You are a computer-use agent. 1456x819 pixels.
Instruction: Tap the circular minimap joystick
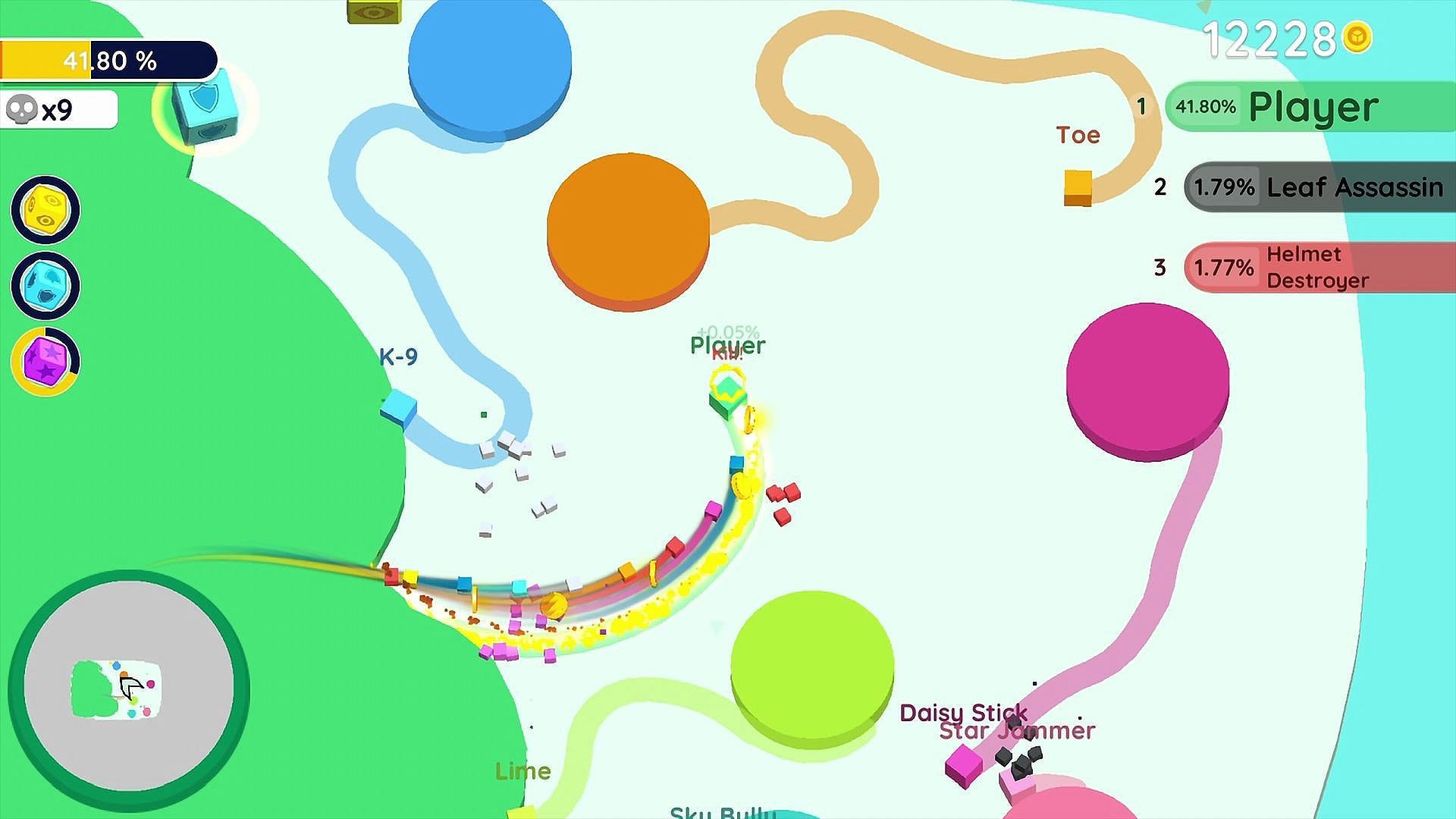tap(129, 689)
